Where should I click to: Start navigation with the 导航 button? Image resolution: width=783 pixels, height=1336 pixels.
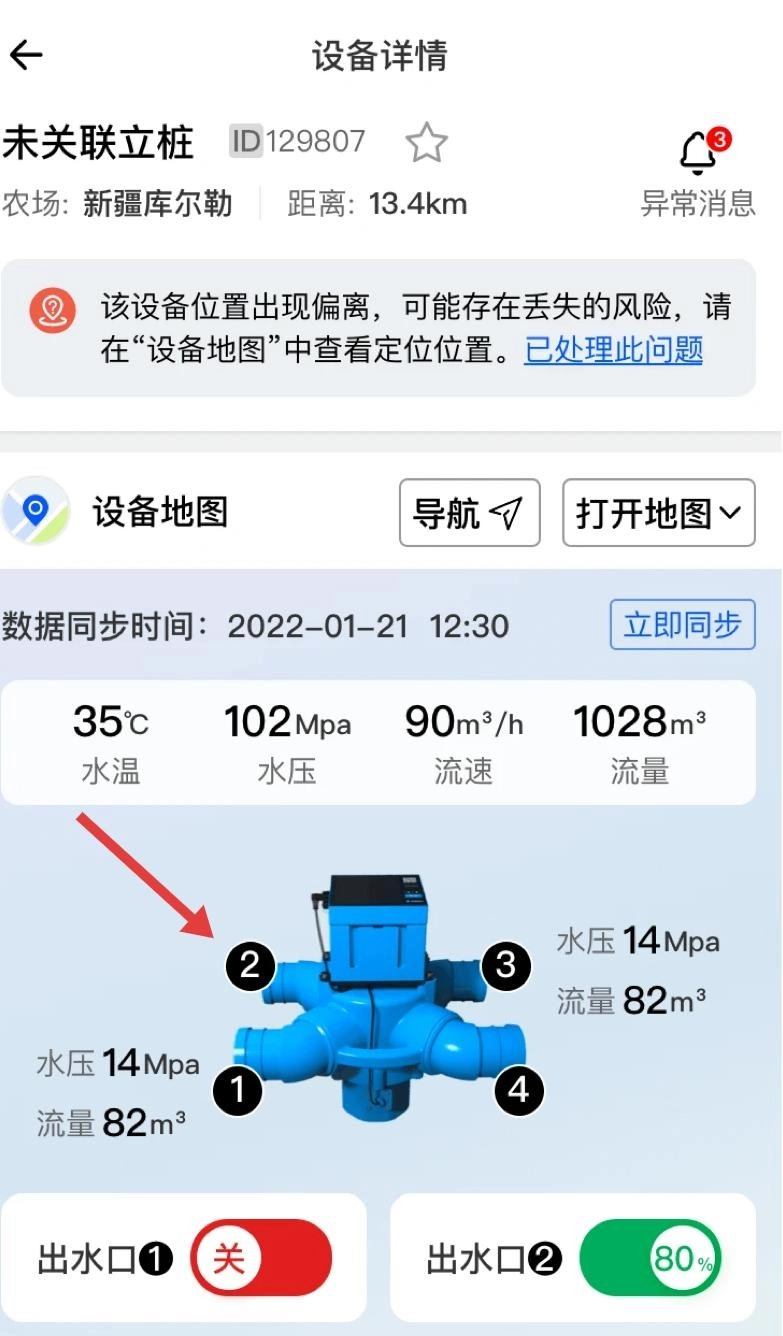[469, 513]
